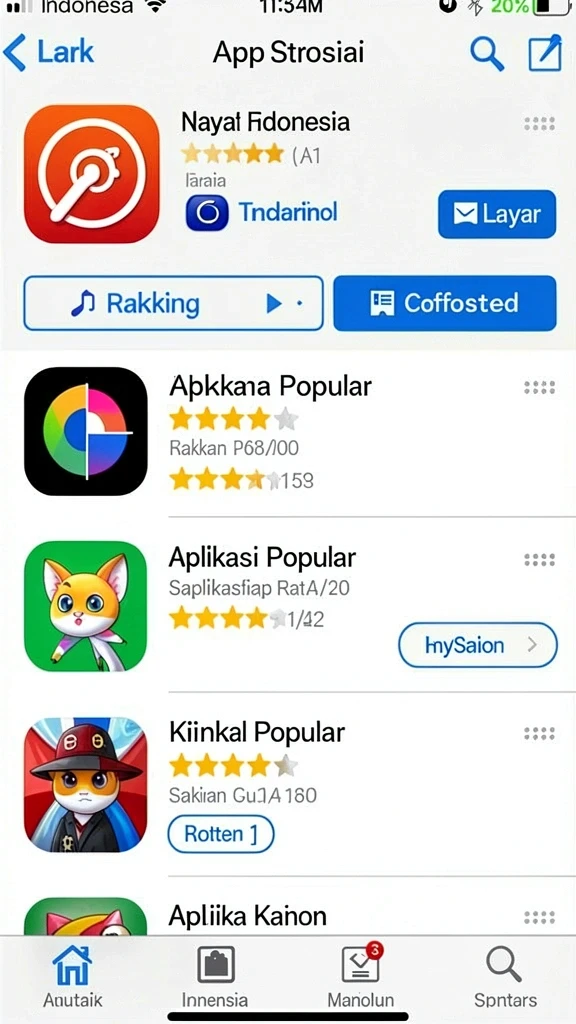This screenshot has height=1024, width=576.
Task: Tap the Coffosted button
Action: tap(445, 303)
